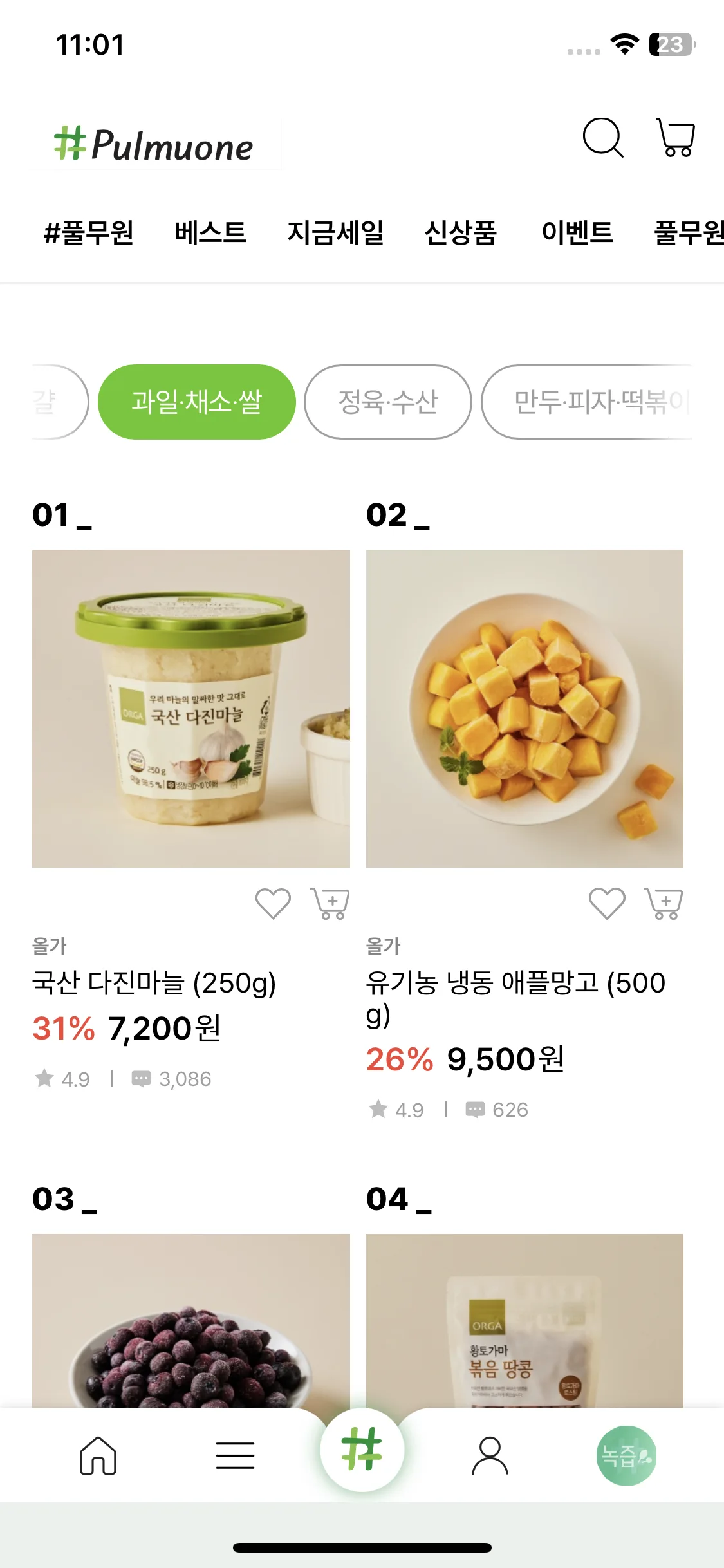Favorite the 유기농 냉동 애플망고 item
724x1568 pixels.
[607, 903]
